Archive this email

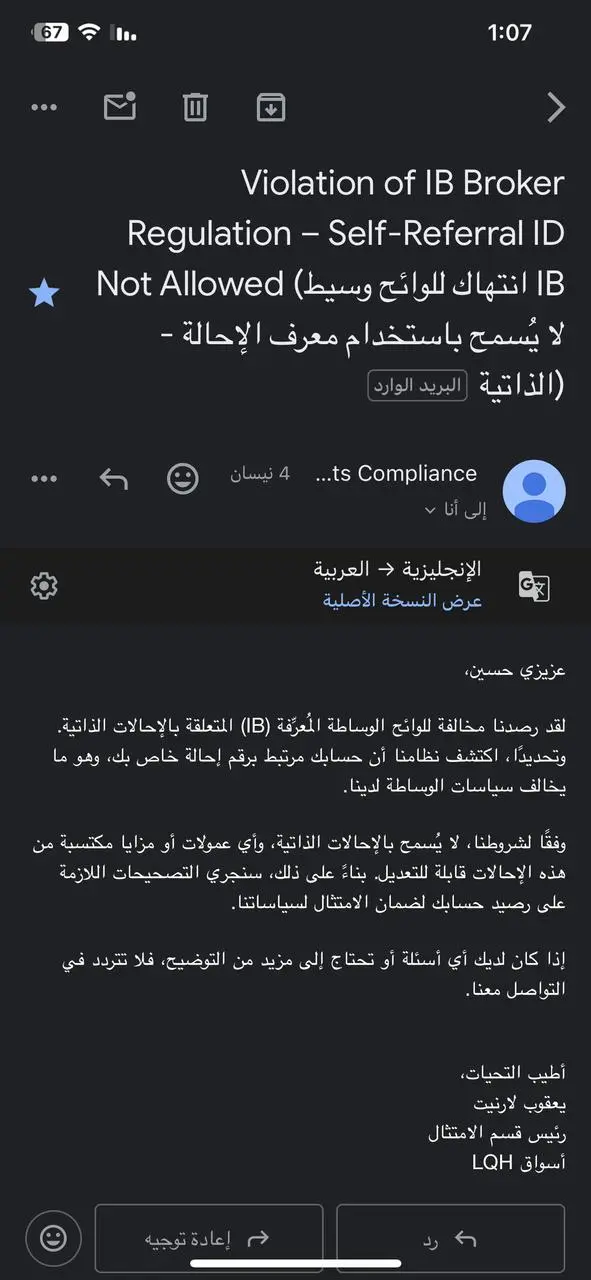271,107
